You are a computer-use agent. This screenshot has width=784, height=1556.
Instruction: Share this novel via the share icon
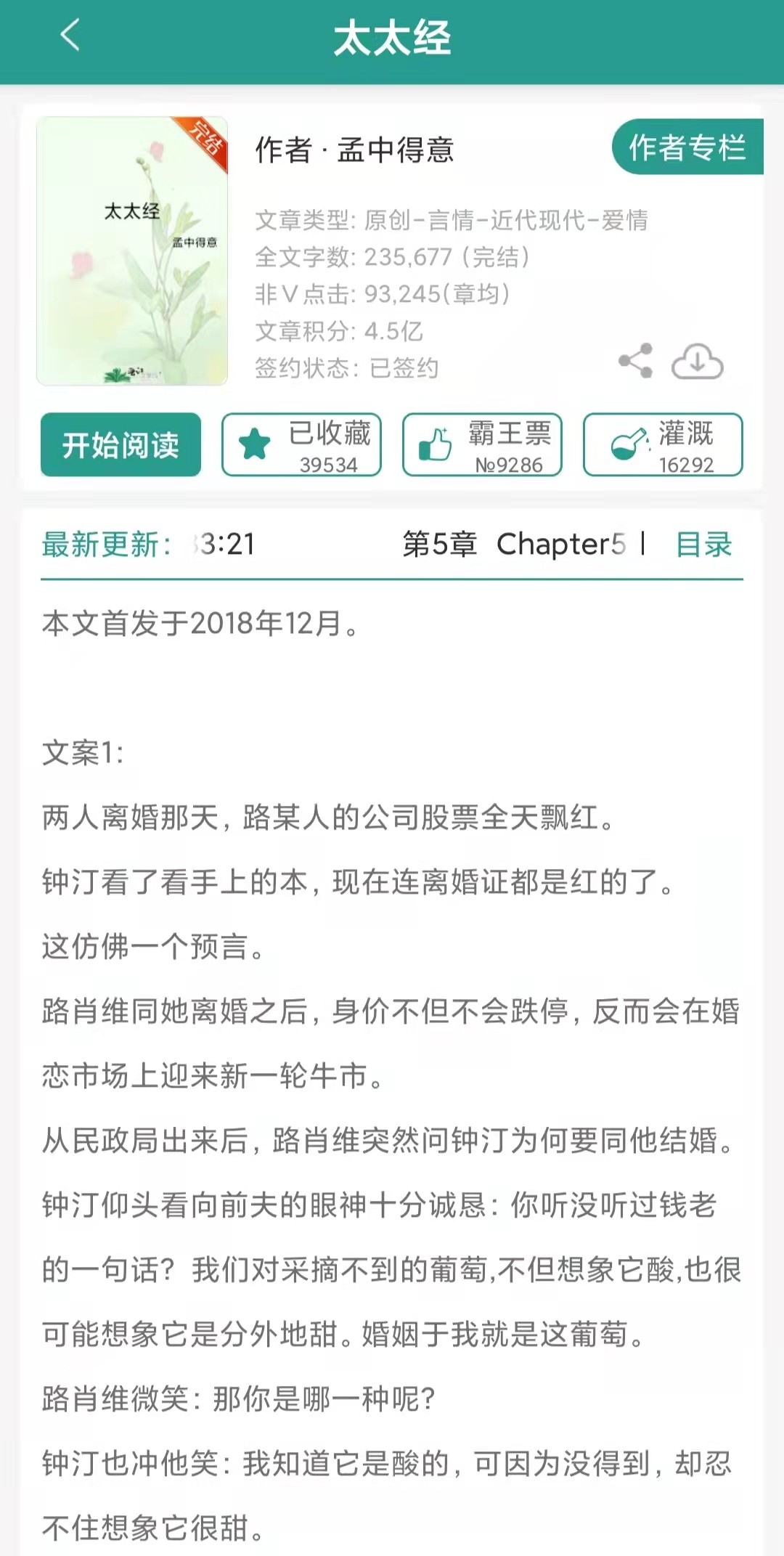click(x=636, y=361)
